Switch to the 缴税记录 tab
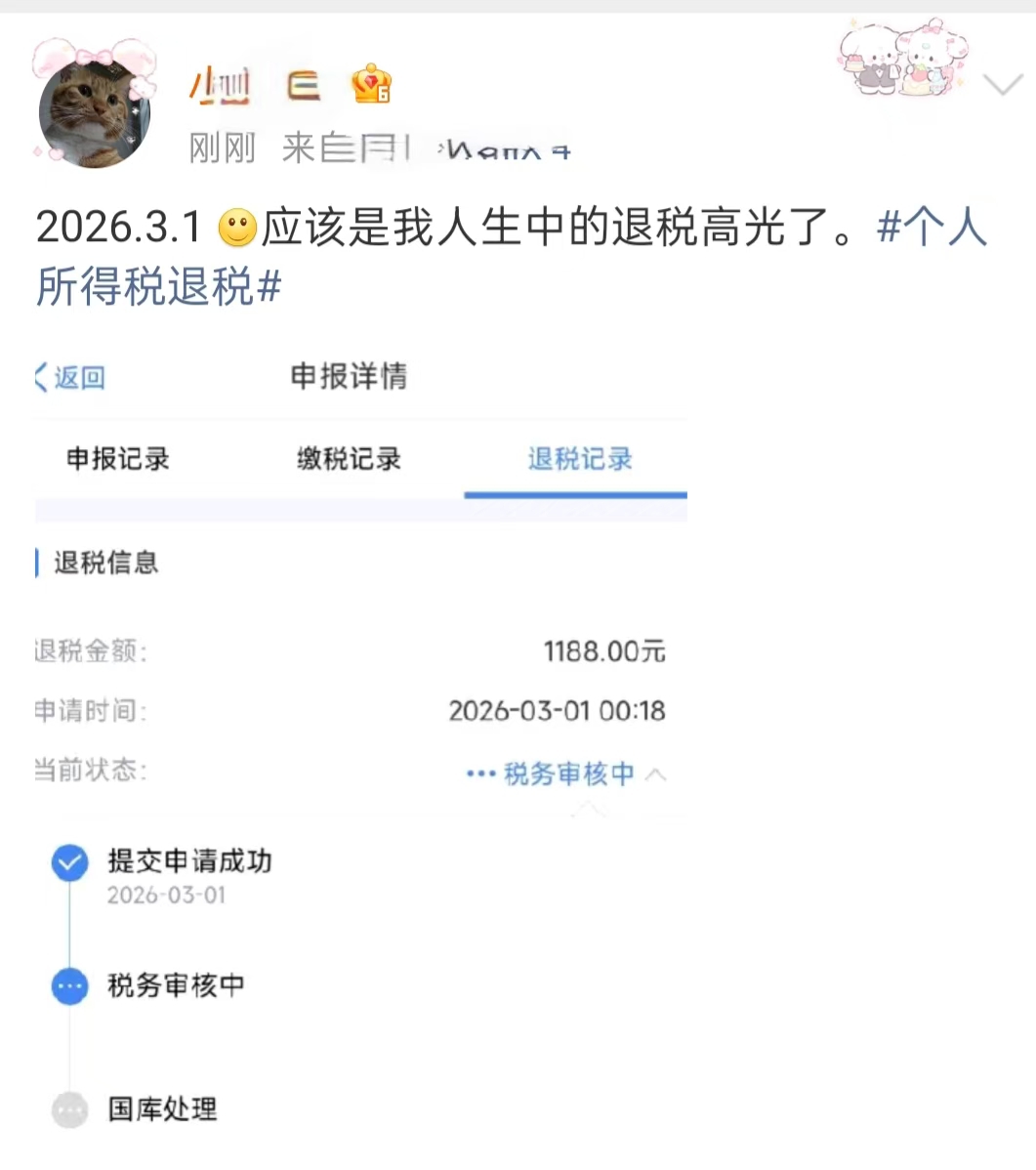 [349, 459]
